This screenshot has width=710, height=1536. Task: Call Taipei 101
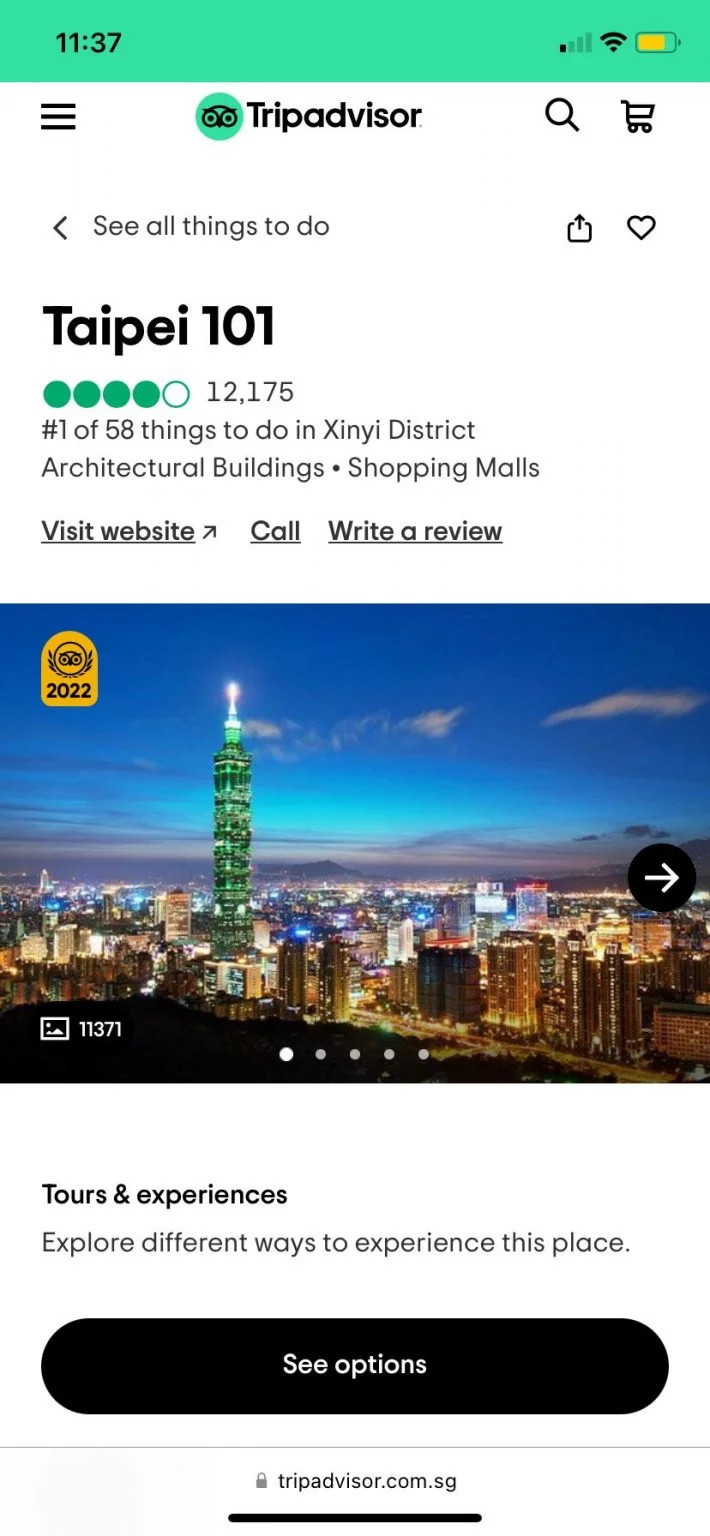[x=275, y=531]
